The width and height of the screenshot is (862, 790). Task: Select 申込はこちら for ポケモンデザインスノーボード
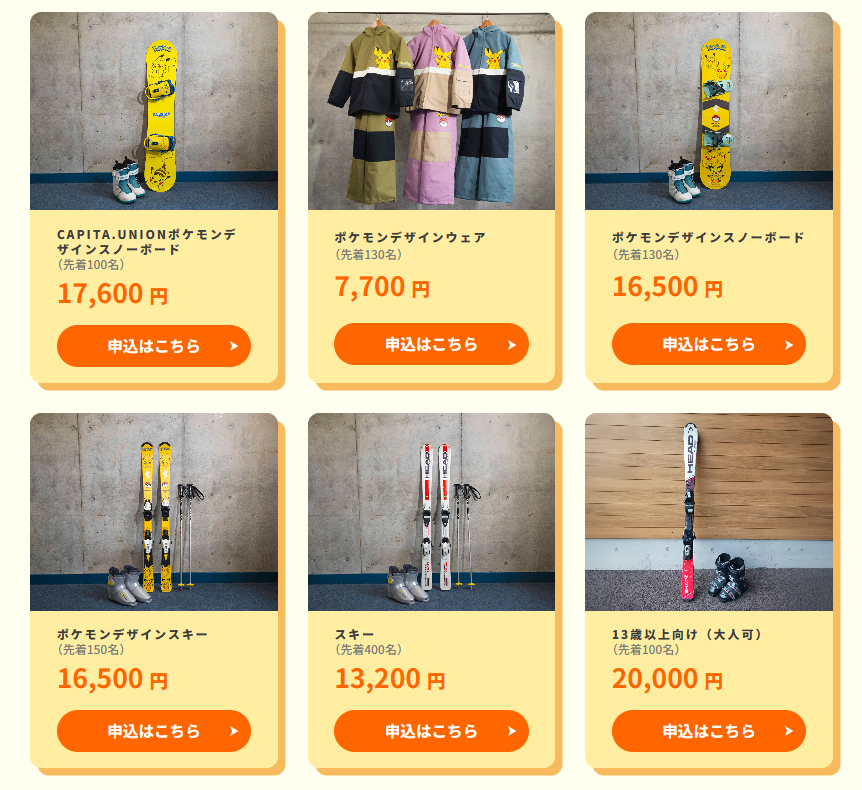click(x=708, y=344)
